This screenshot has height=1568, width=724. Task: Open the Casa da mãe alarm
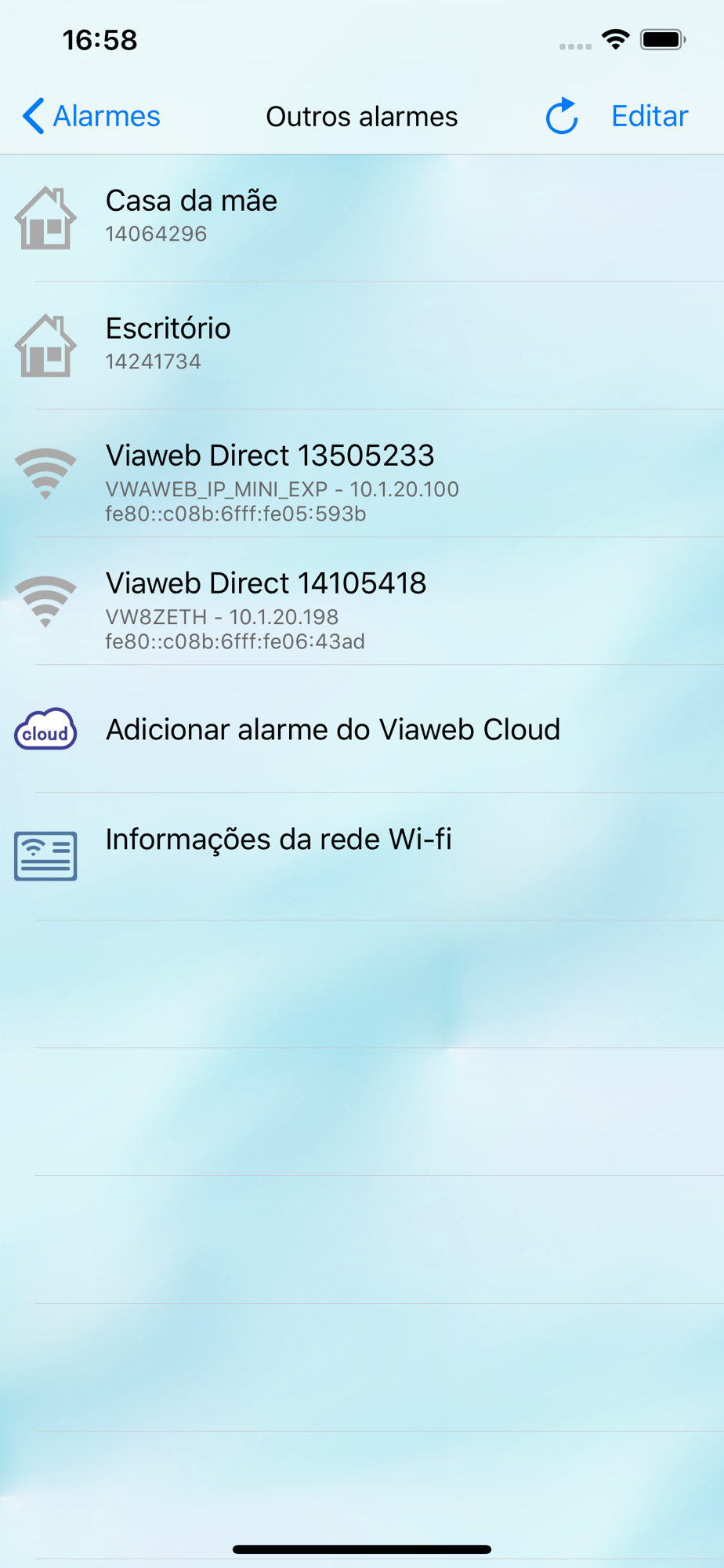[x=362, y=218]
